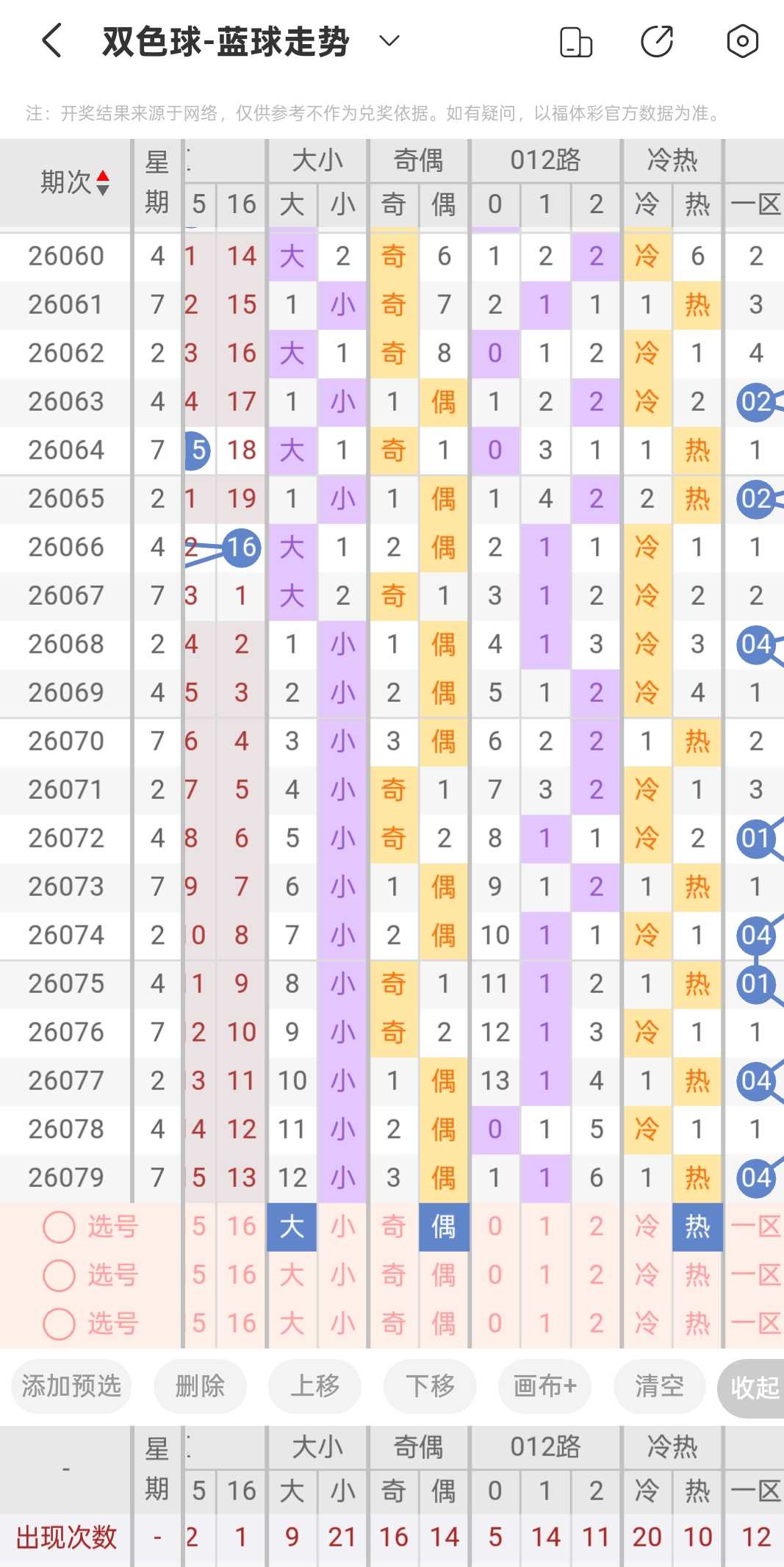Deselect highlighted 热 in first selection row

coord(697,1227)
